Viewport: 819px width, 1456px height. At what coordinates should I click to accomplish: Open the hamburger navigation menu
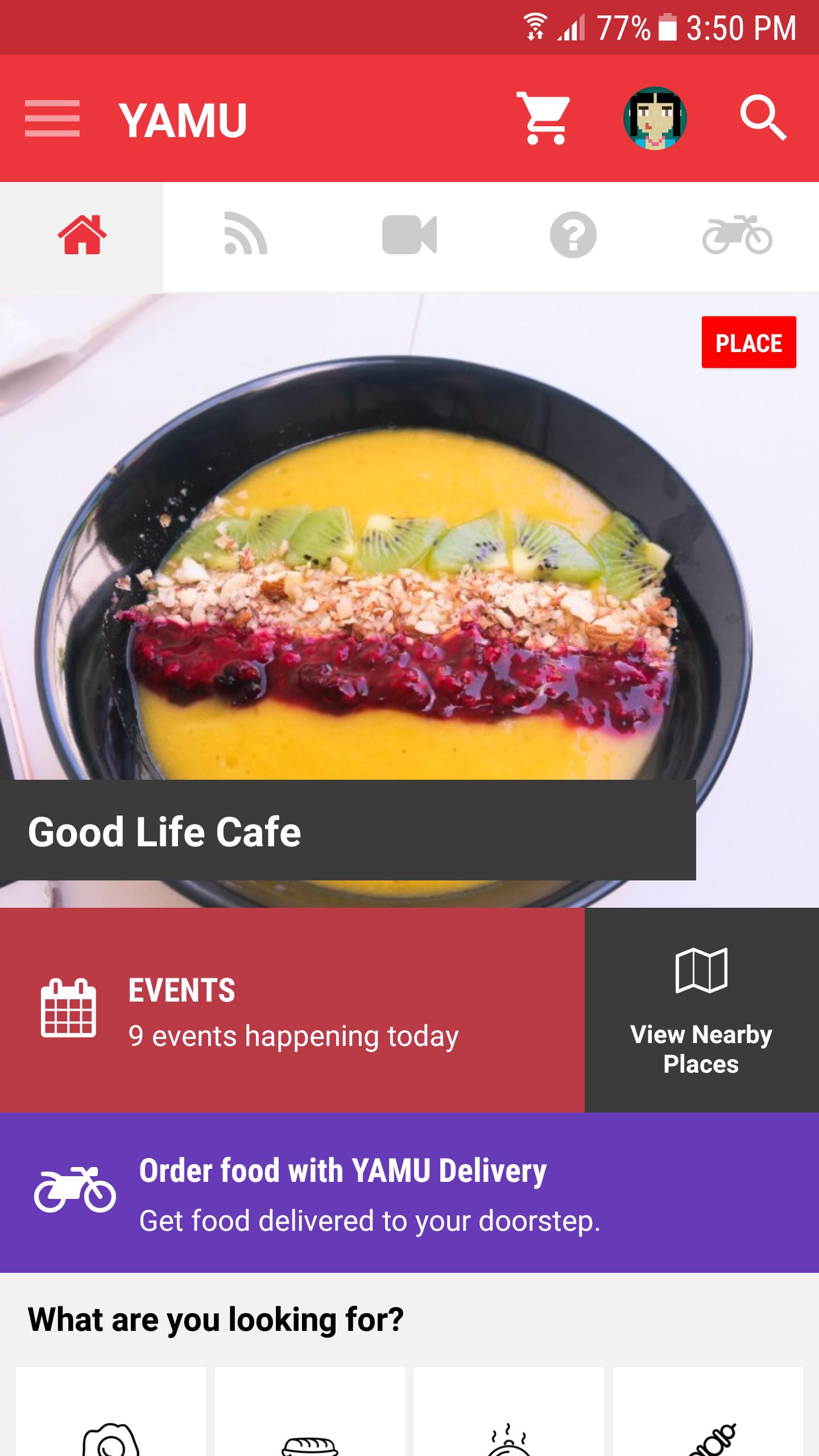(52, 119)
